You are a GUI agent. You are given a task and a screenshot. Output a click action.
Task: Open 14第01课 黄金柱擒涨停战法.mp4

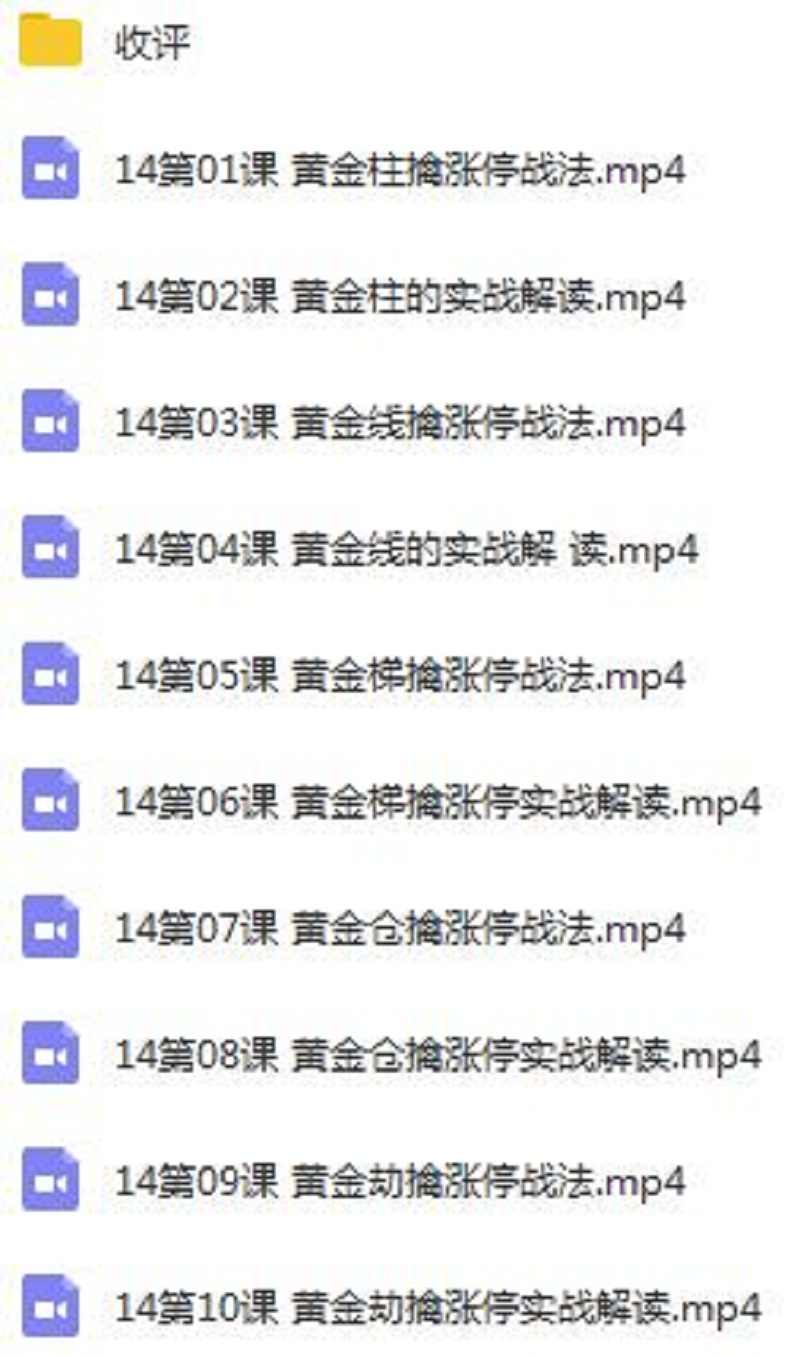click(400, 171)
